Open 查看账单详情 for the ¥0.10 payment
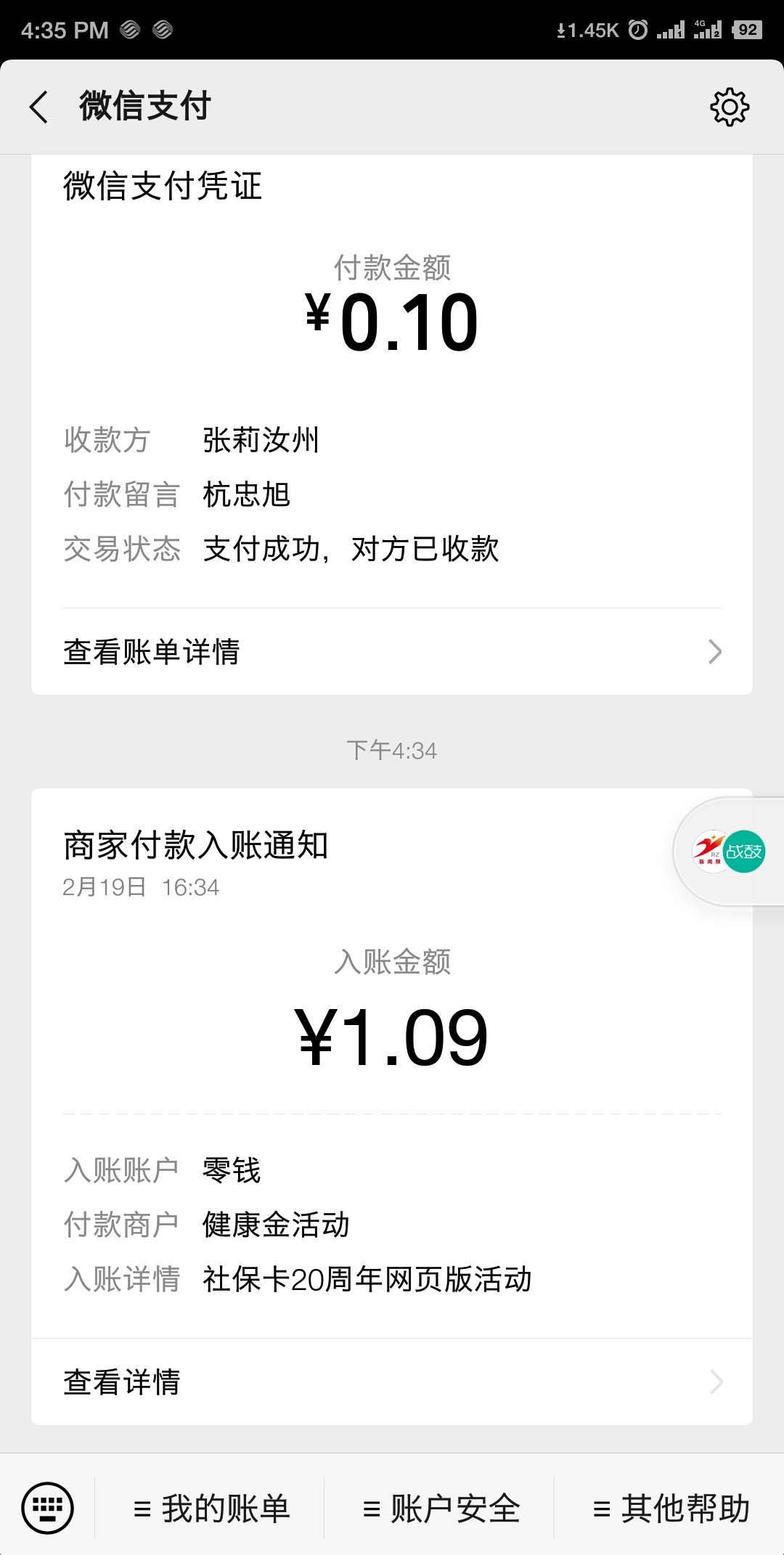Image resolution: width=784 pixels, height=1555 pixels. [392, 651]
